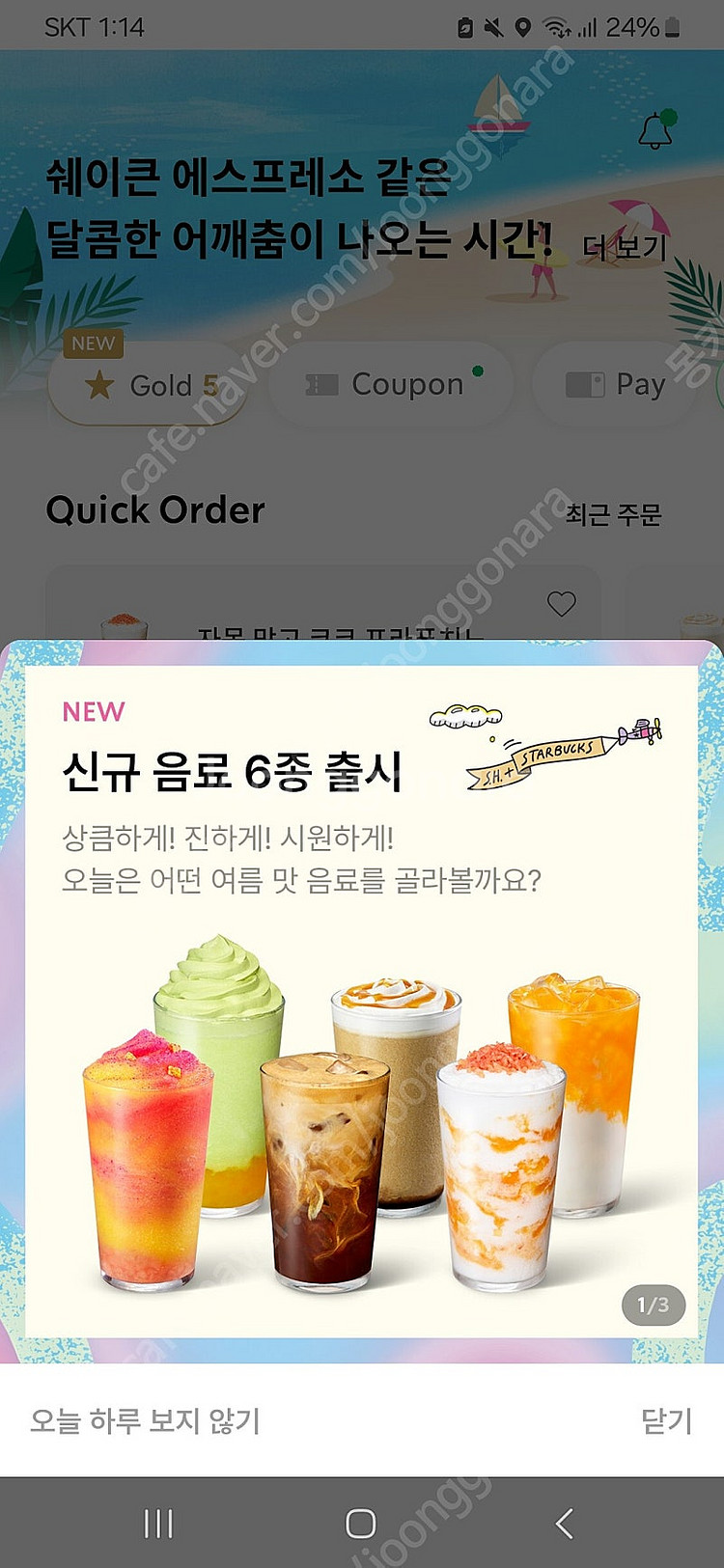Switch Quick Order to 최근 주문
This screenshot has width=724, height=1568.
point(613,514)
